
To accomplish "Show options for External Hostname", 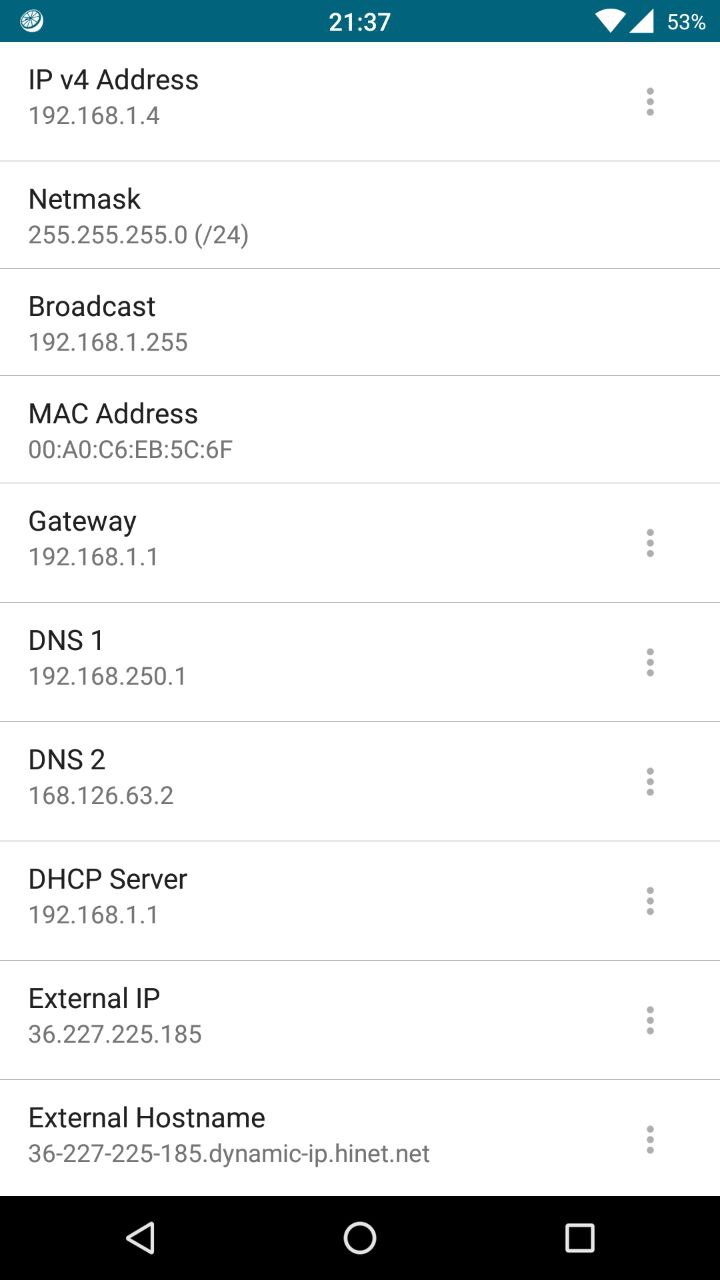I will pyautogui.click(x=650, y=1139).
